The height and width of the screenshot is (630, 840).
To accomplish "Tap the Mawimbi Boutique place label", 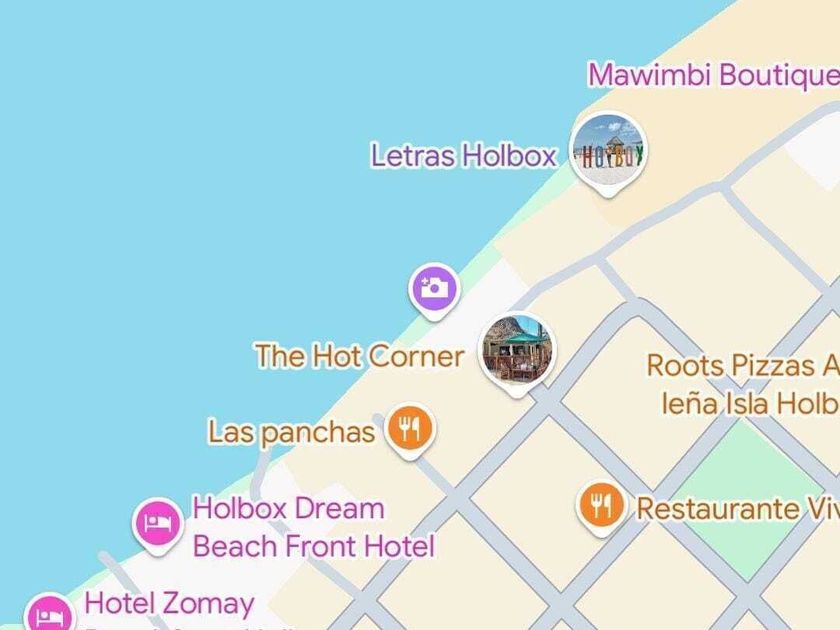I will tap(712, 75).
